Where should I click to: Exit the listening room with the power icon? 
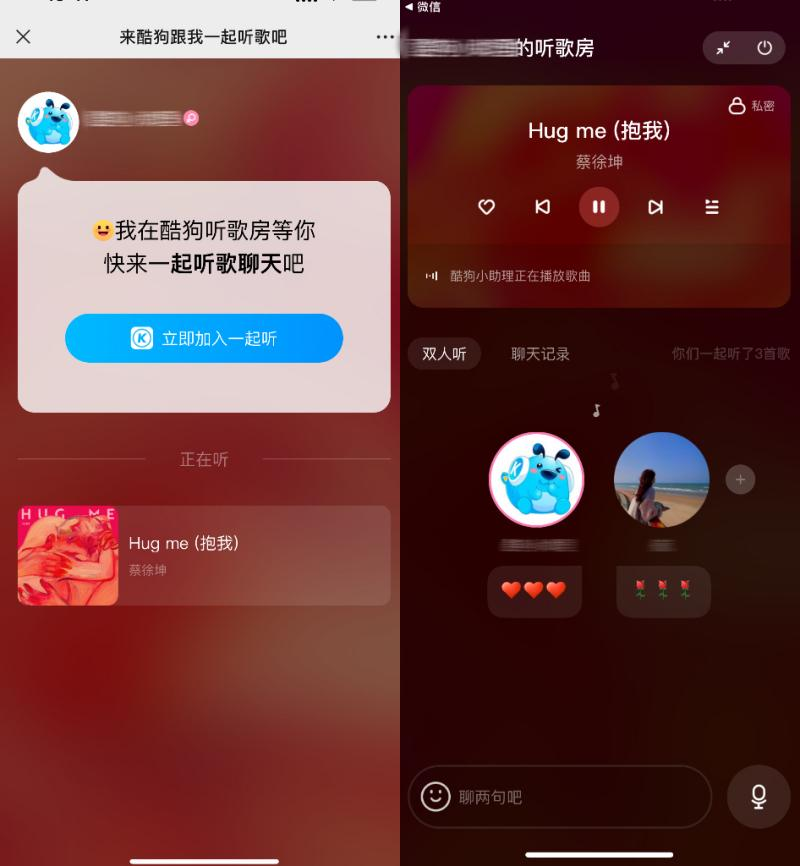(x=765, y=48)
